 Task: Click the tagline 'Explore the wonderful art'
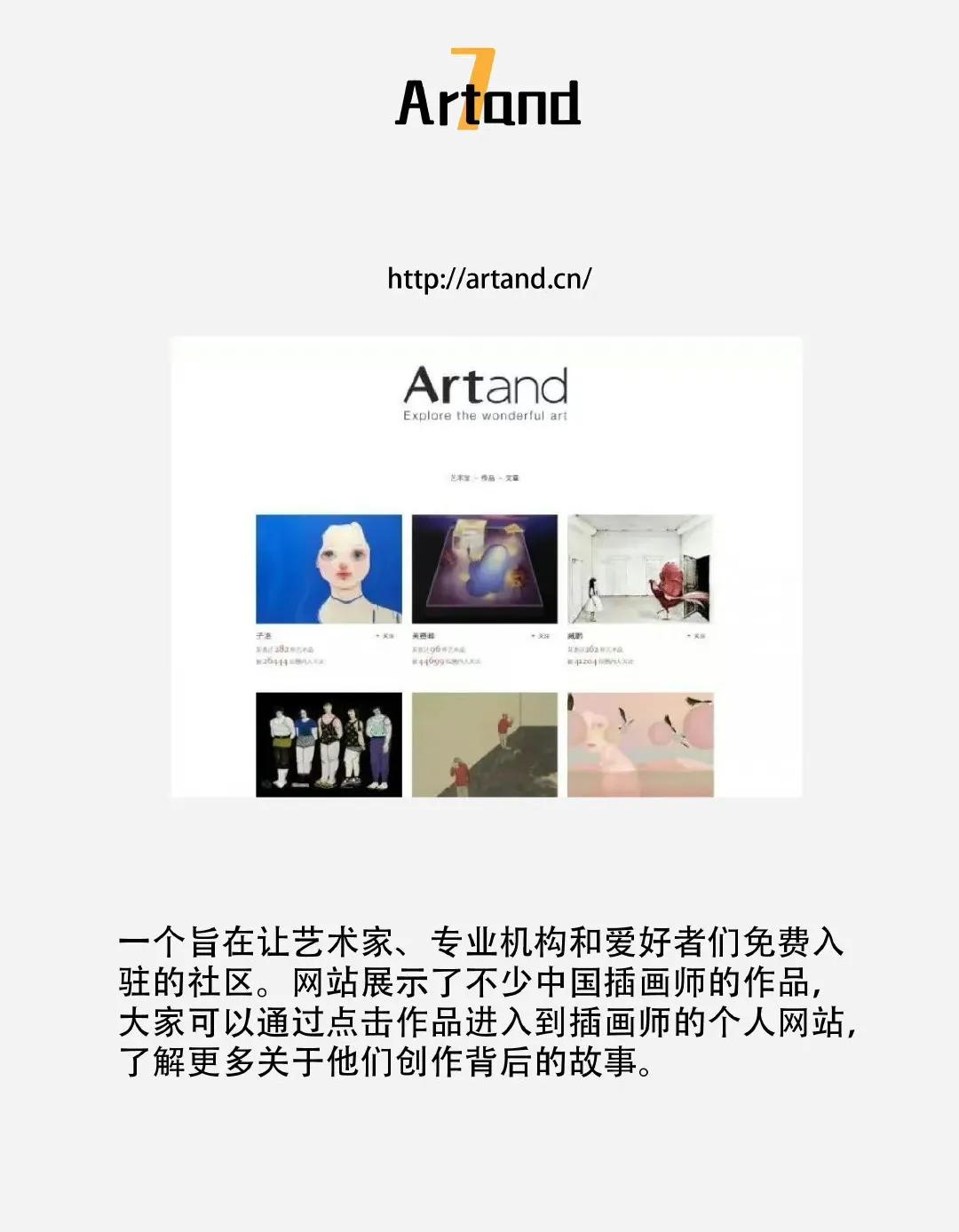(487, 416)
